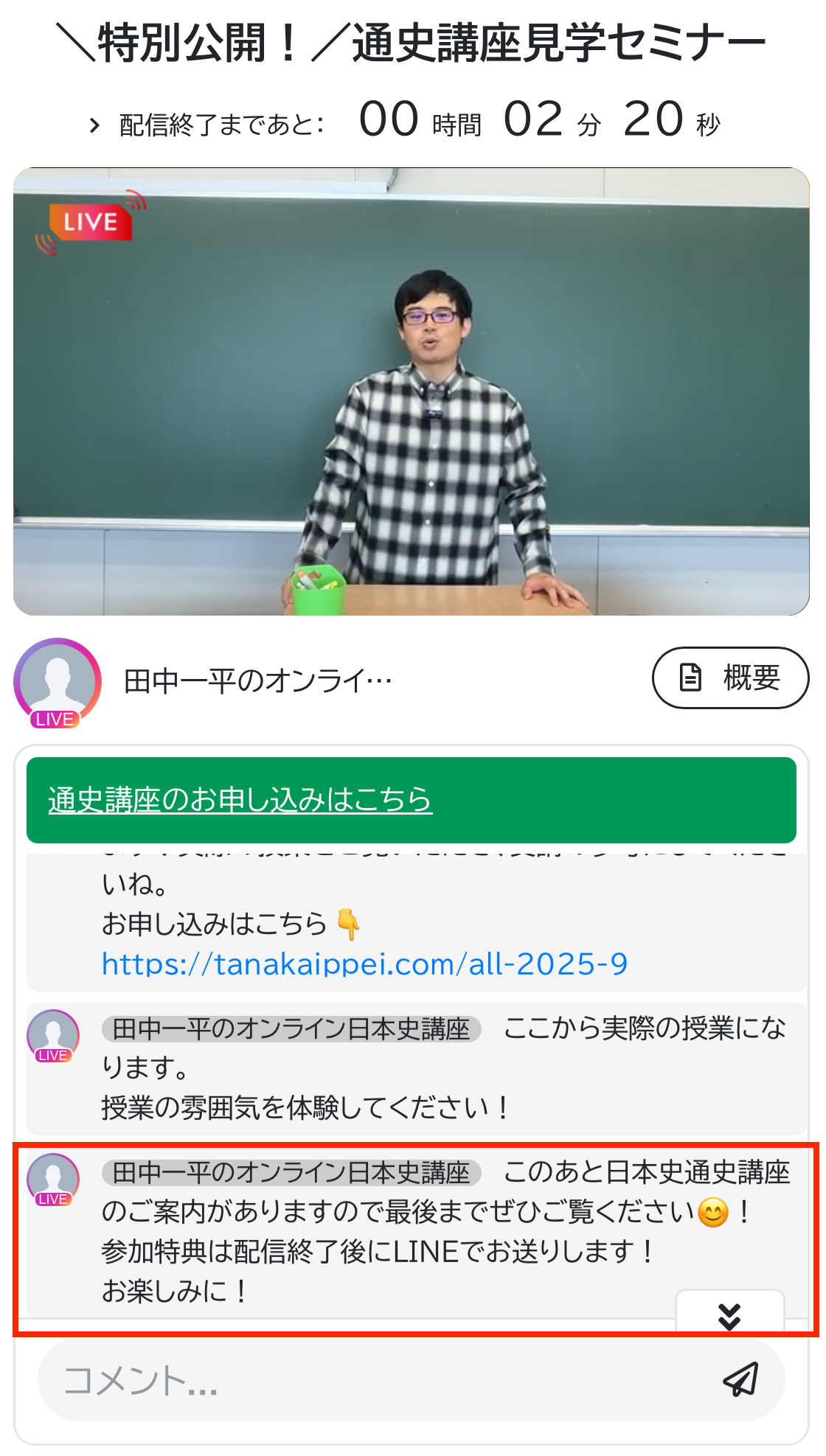Expand the countdown with the chevron arrow
The width and height of the screenshot is (826, 1456).
pos(94,124)
